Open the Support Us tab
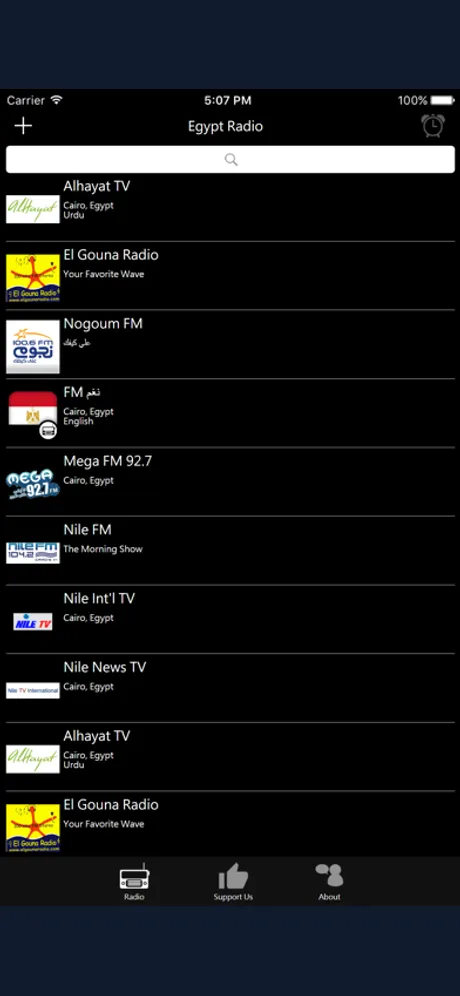This screenshot has height=996, width=460. (x=233, y=882)
